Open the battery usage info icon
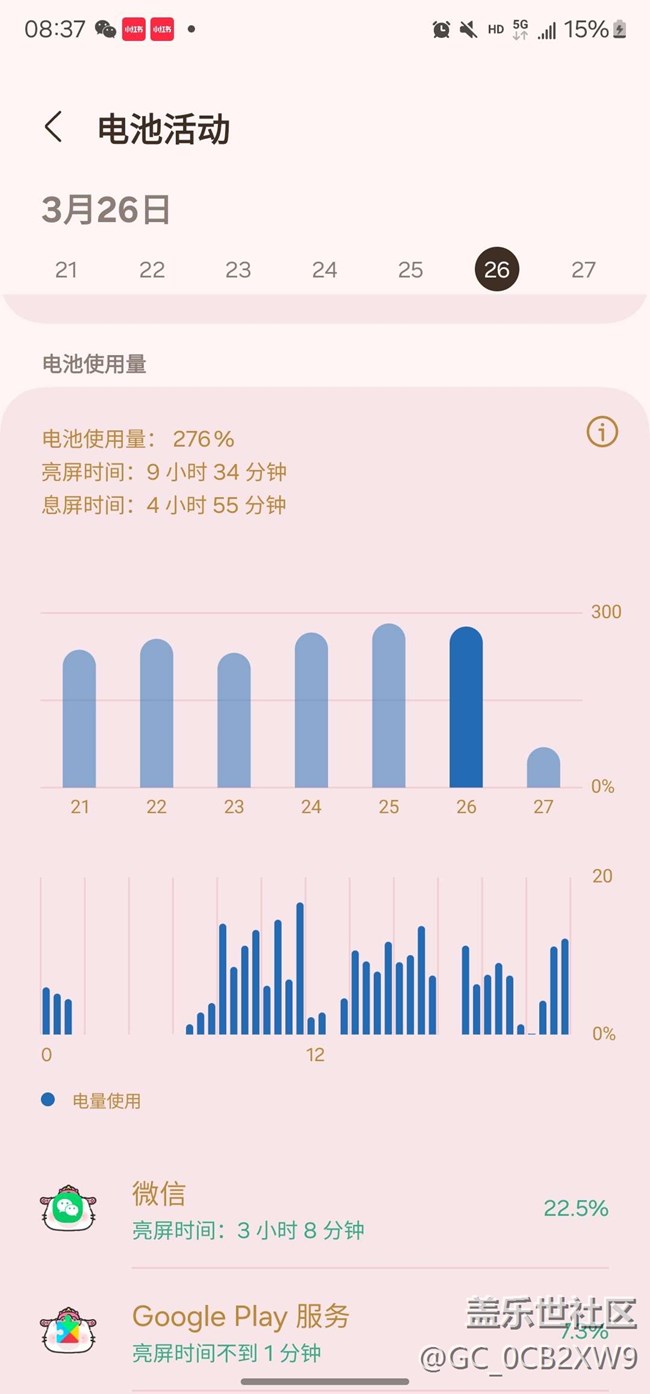Viewport: 650px width, 1394px height. coord(602,432)
